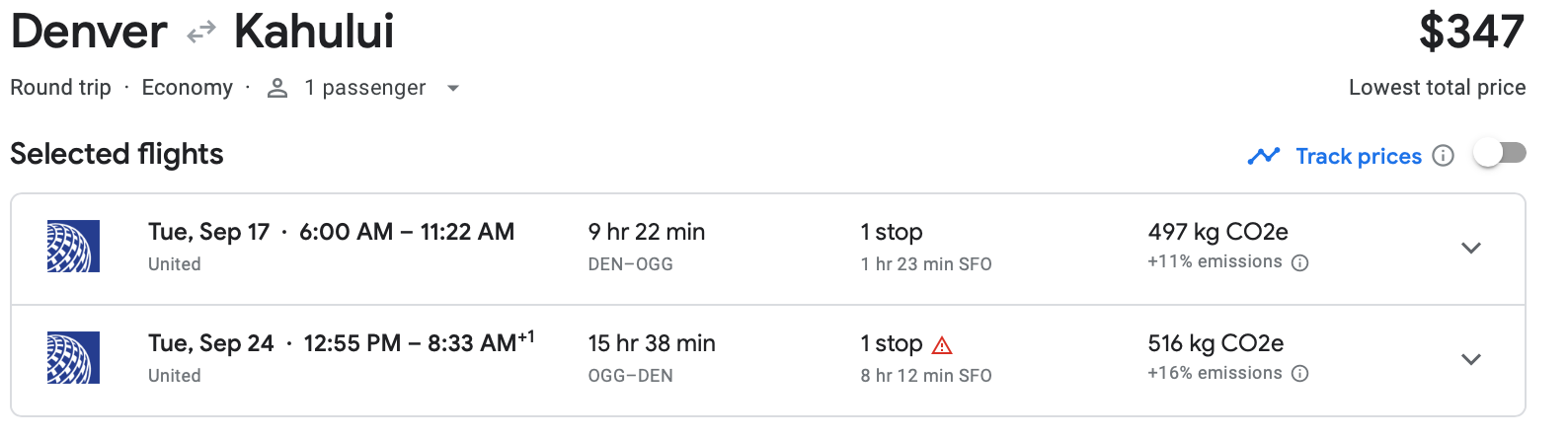Image resolution: width=1568 pixels, height=438 pixels.
Task: View info on +11% emissions
Action: tap(1300, 262)
